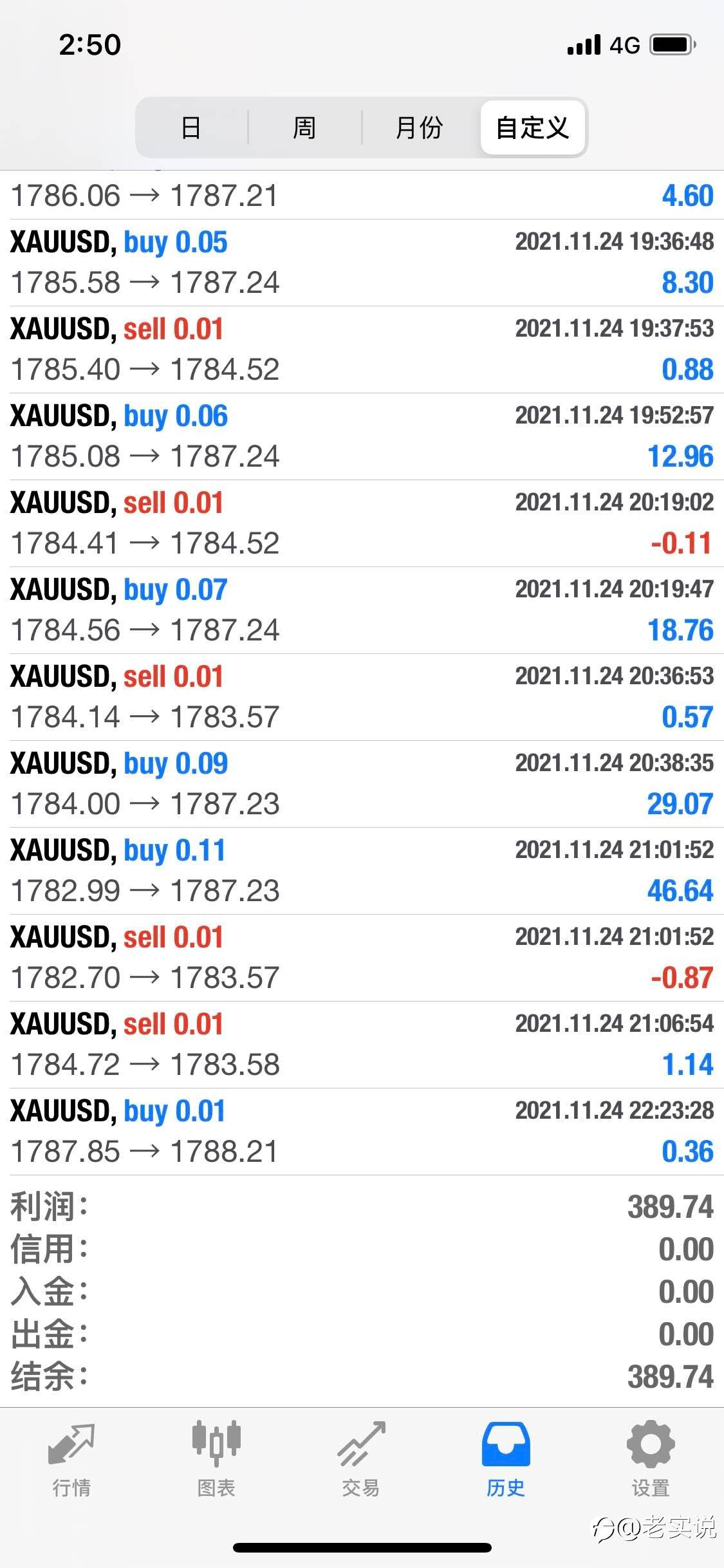
Task: Switch to the 交易 trade tab
Action: tap(361, 1459)
